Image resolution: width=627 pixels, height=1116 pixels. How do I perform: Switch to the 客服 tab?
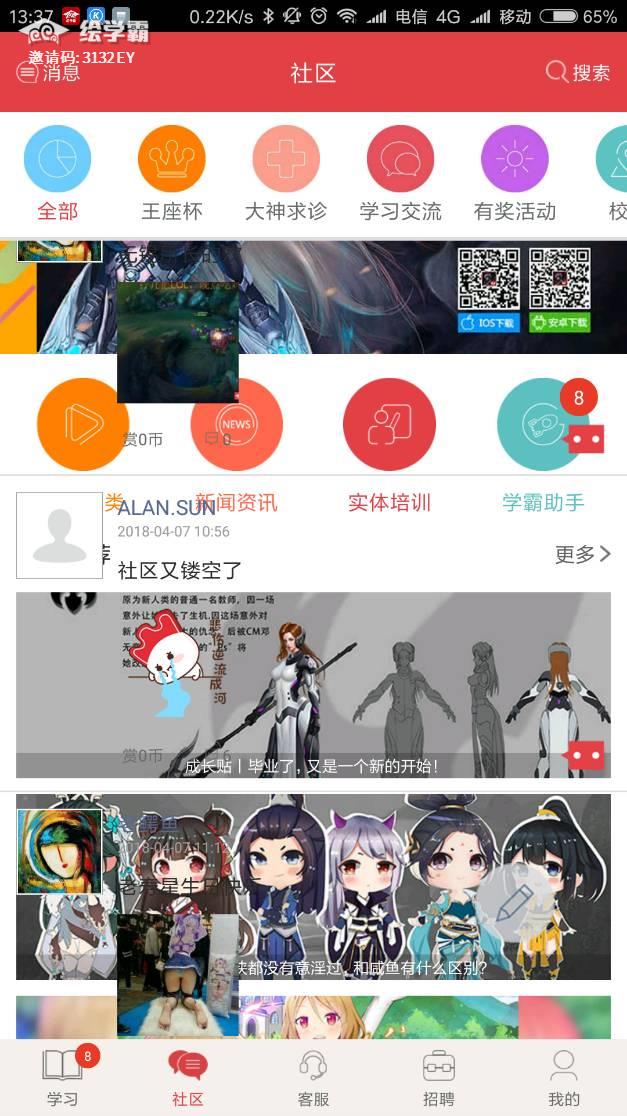pyautogui.click(x=313, y=1077)
